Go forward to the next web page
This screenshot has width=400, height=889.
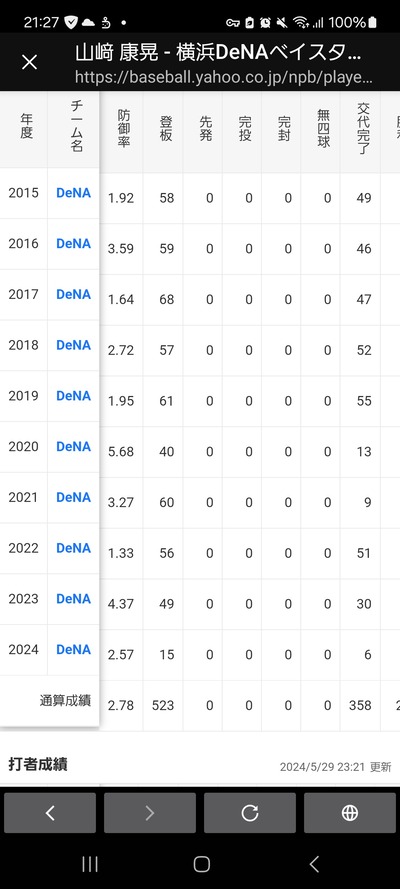coord(150,813)
